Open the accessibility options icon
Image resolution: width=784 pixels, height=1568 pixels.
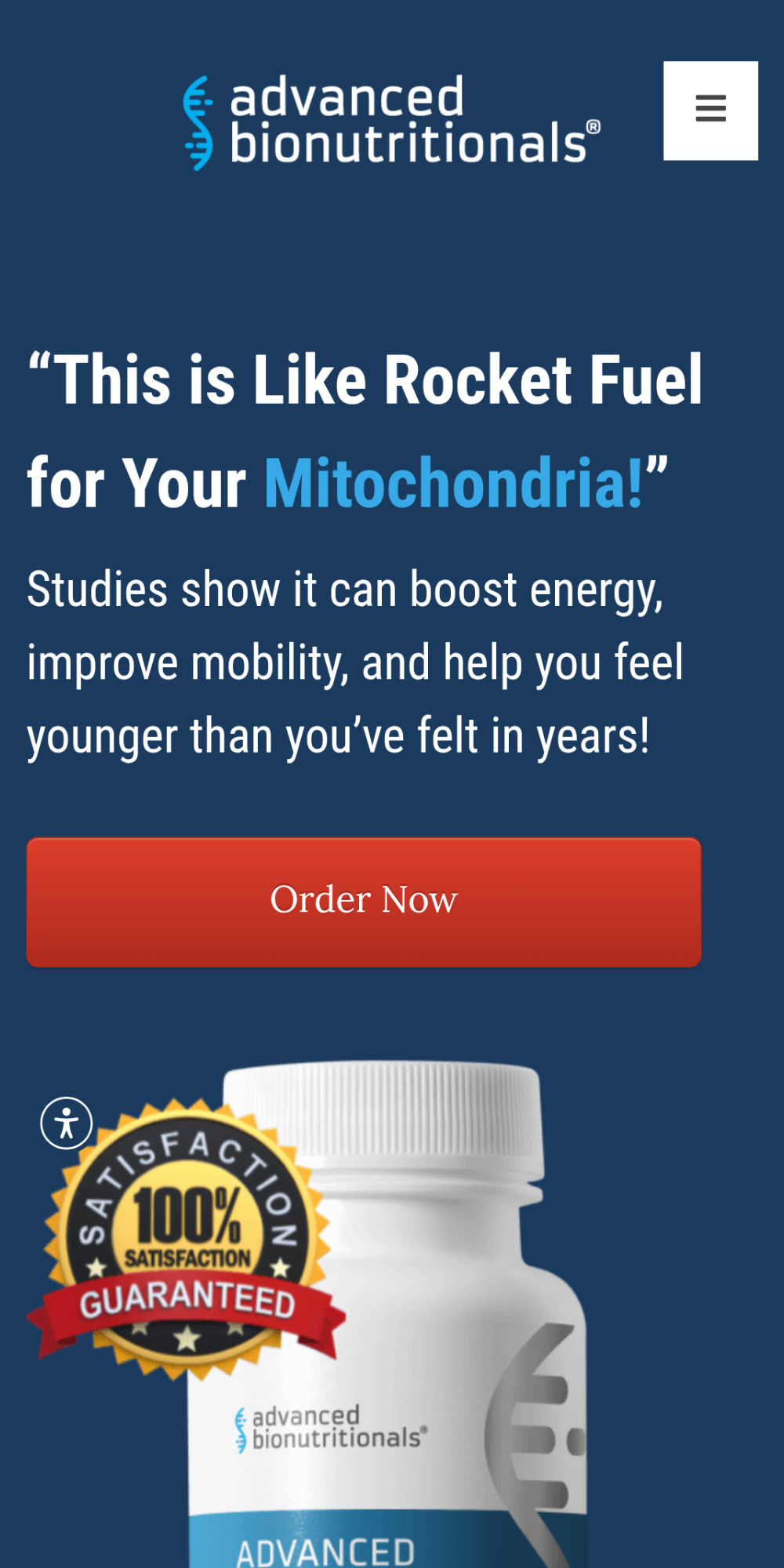tap(67, 1123)
